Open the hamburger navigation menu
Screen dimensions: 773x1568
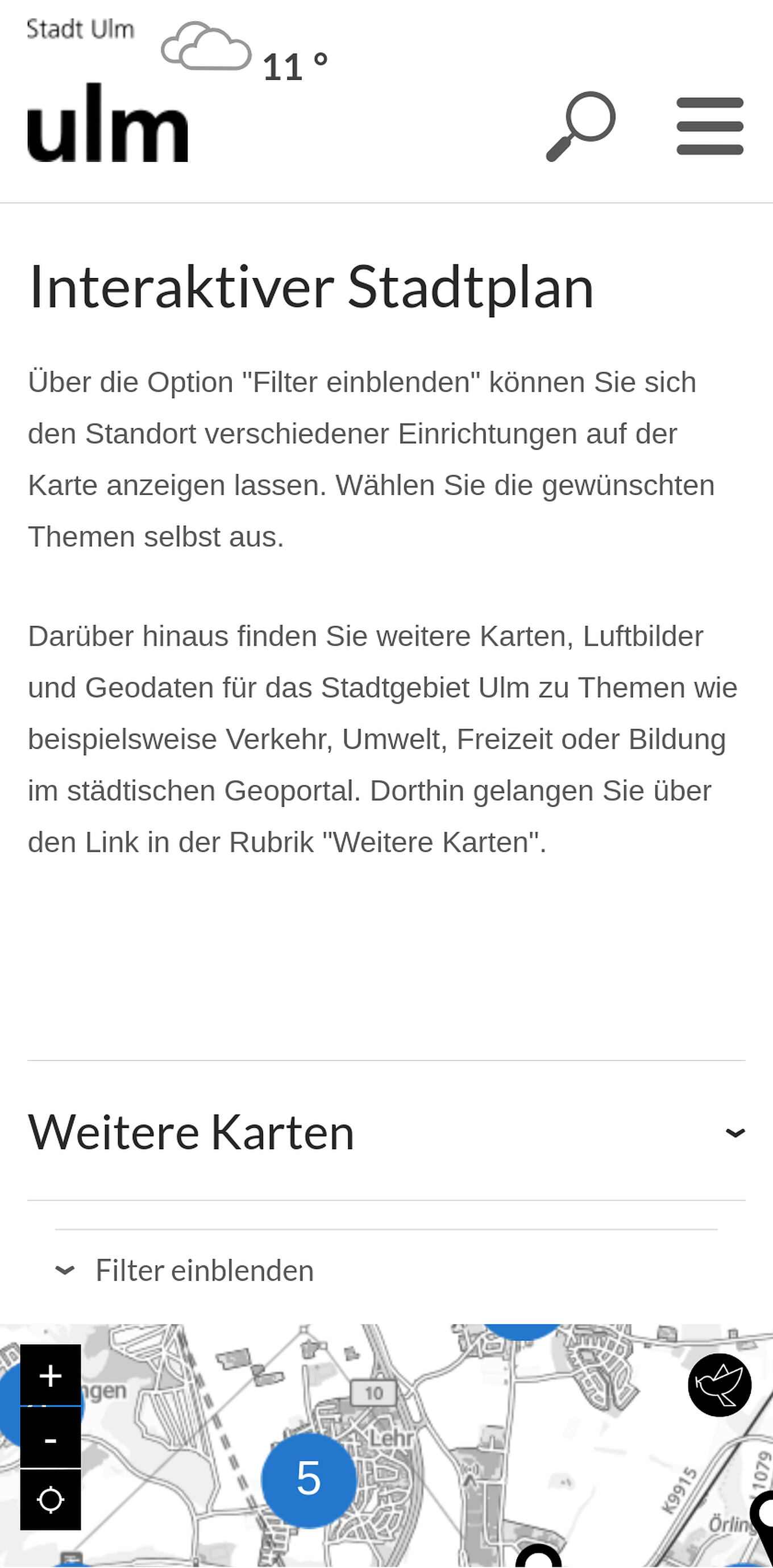point(709,126)
